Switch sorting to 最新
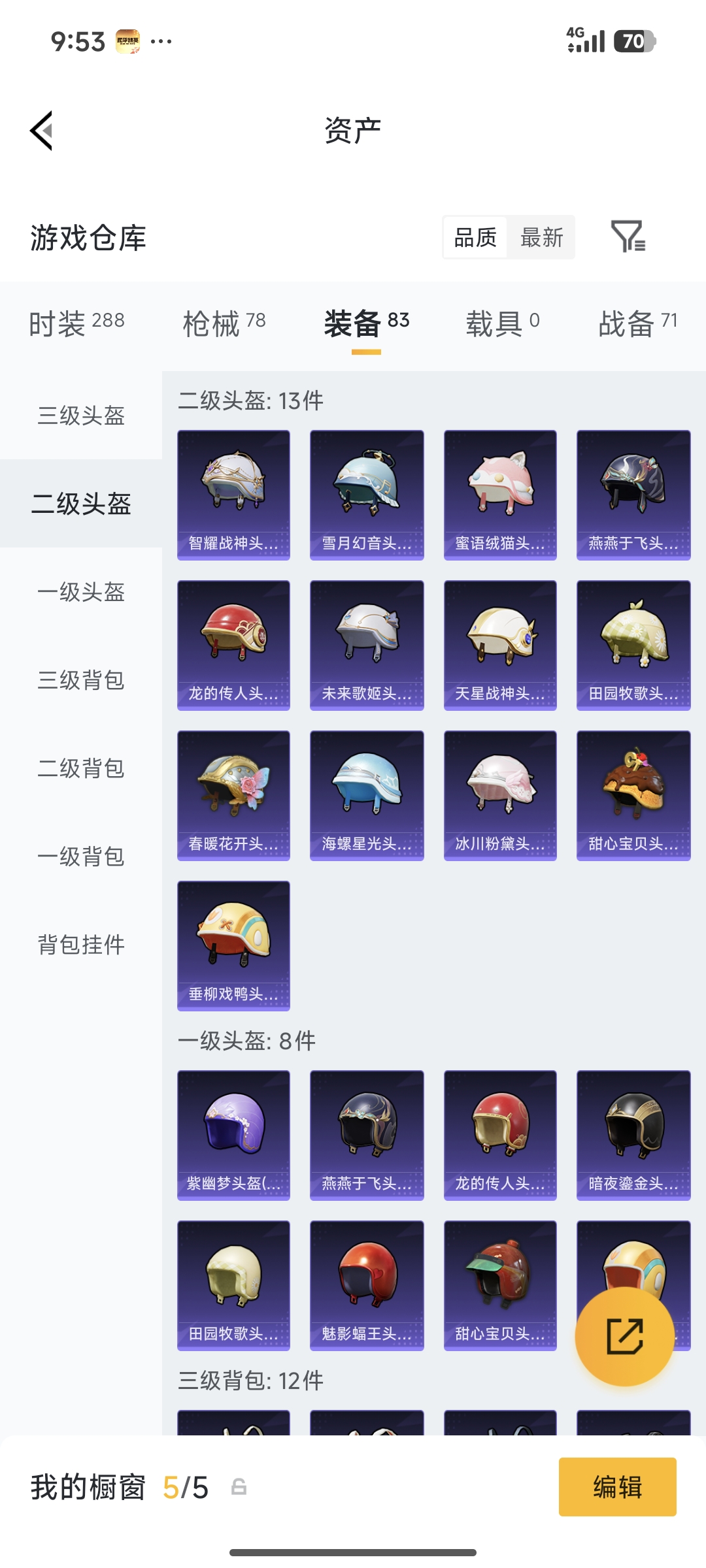Screen dimensions: 706x1568 [x=542, y=238]
